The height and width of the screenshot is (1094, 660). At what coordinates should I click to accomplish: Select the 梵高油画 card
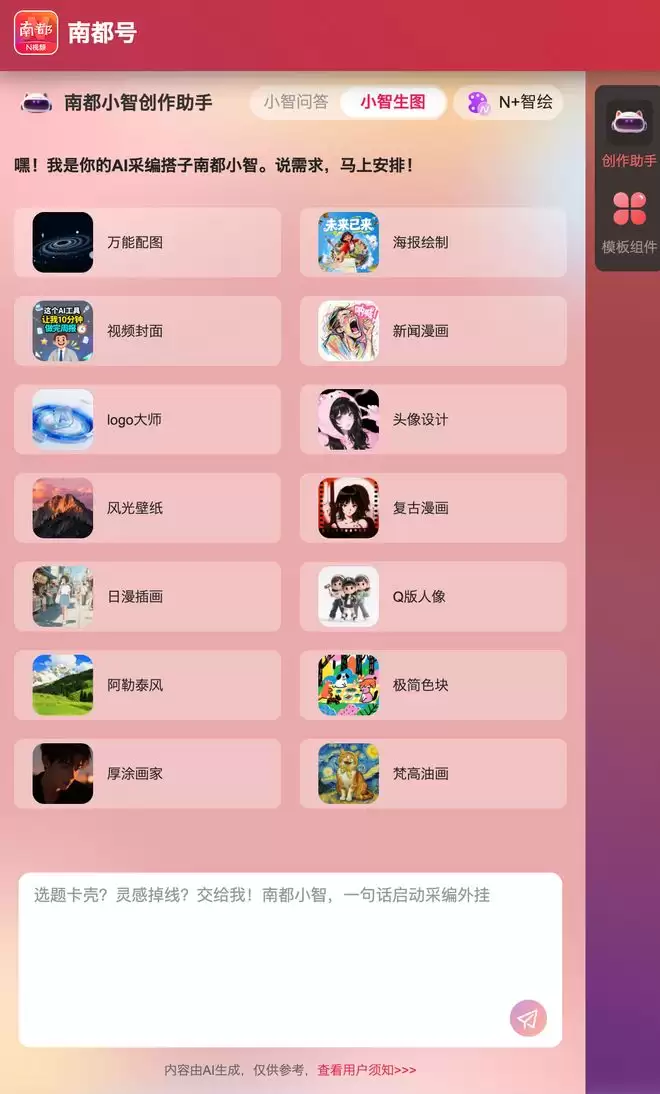433,773
